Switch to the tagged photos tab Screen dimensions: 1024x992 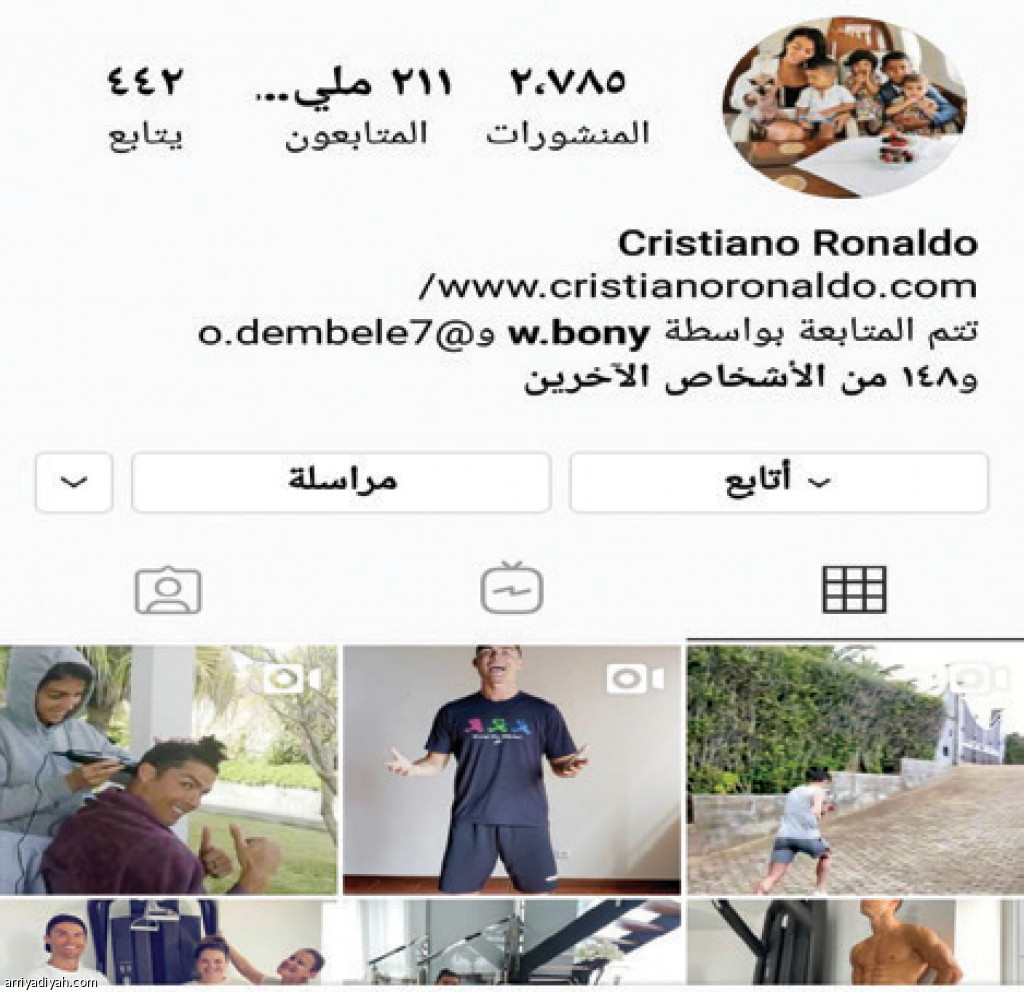tap(168, 590)
